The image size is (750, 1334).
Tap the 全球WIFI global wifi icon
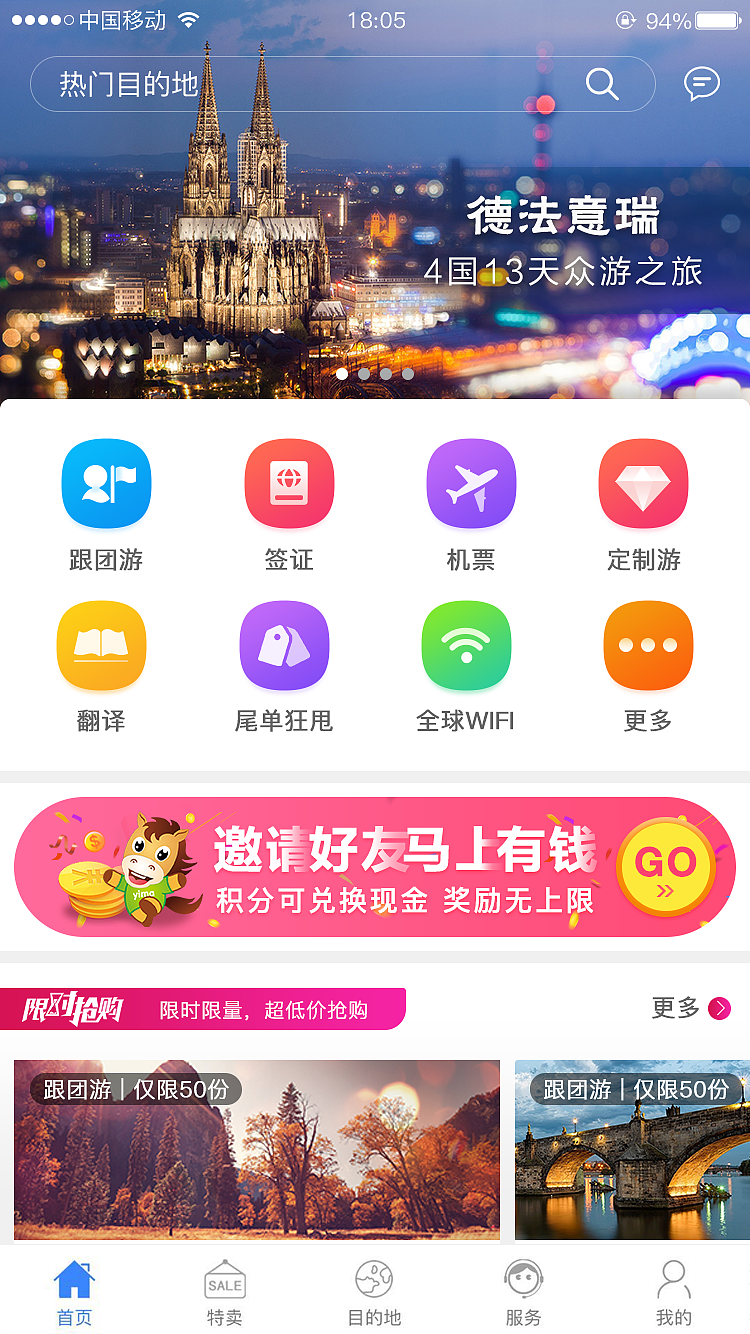point(466,645)
